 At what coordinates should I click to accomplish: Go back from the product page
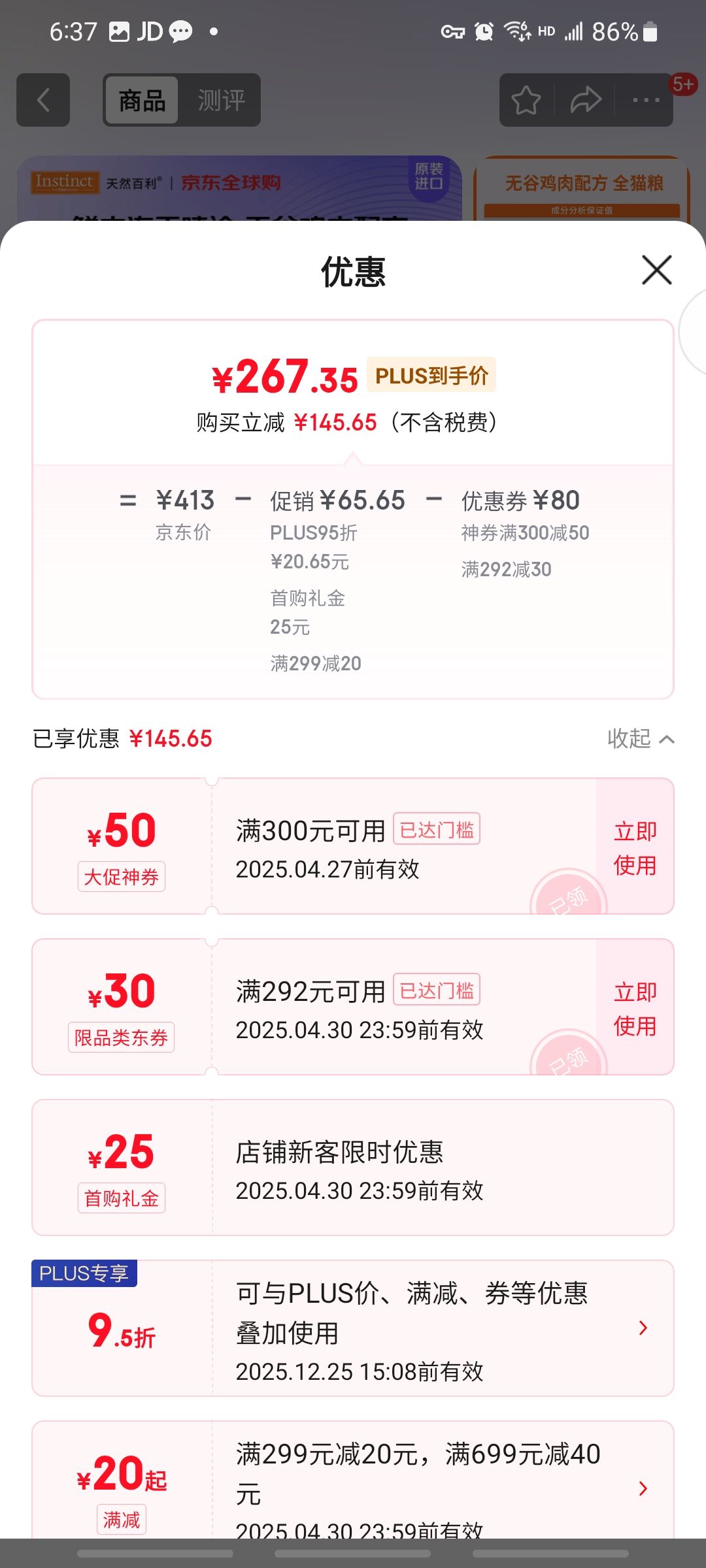point(43,100)
